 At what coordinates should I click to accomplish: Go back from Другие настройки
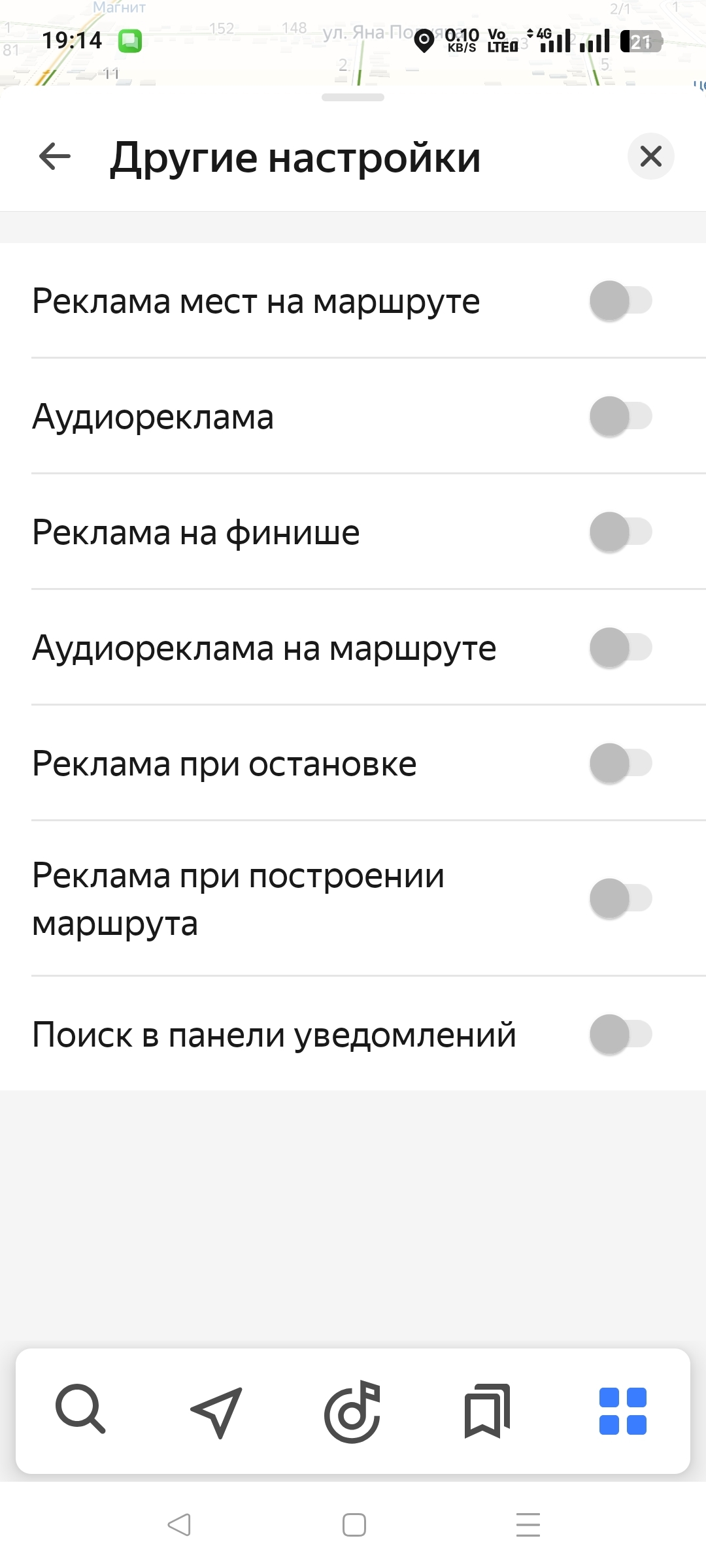point(55,157)
